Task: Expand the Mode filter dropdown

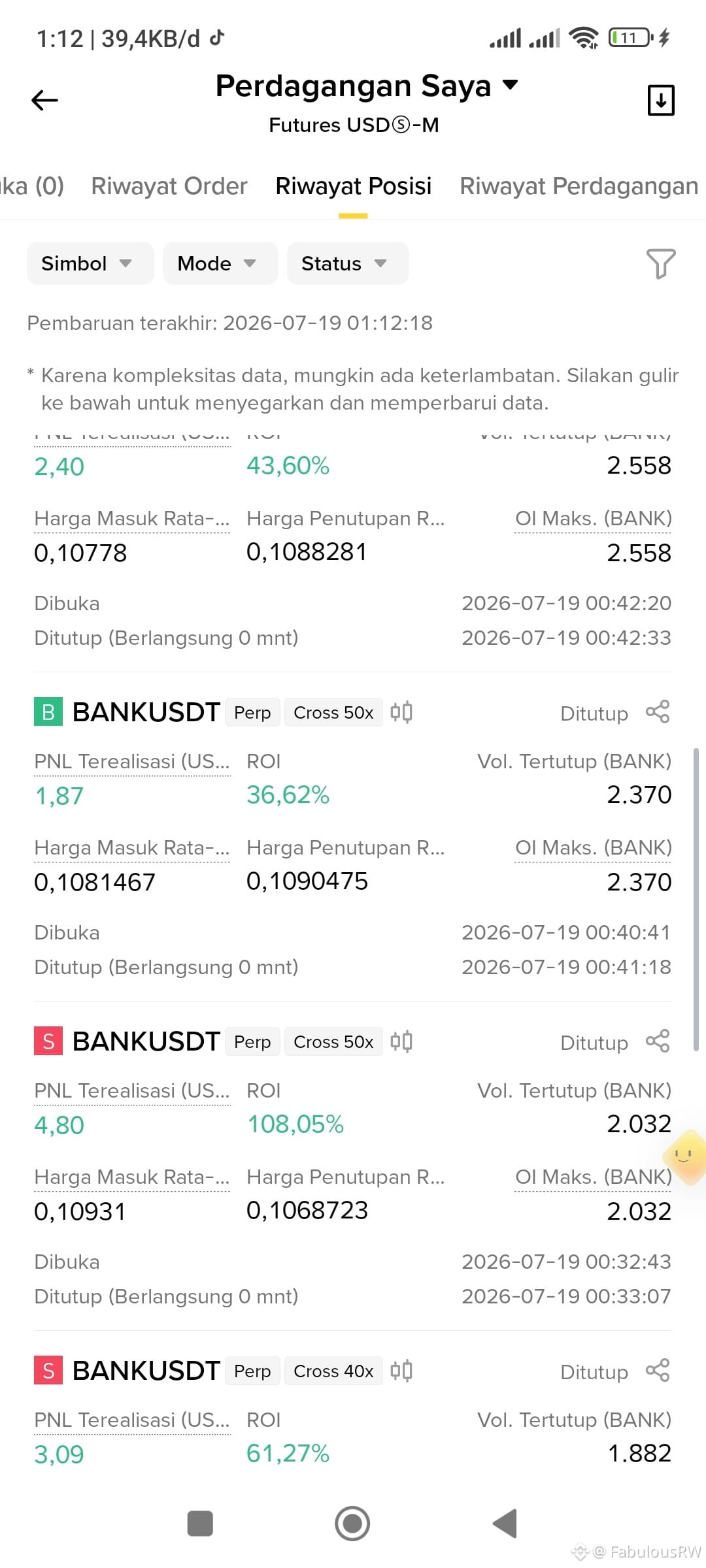Action: tap(220, 263)
